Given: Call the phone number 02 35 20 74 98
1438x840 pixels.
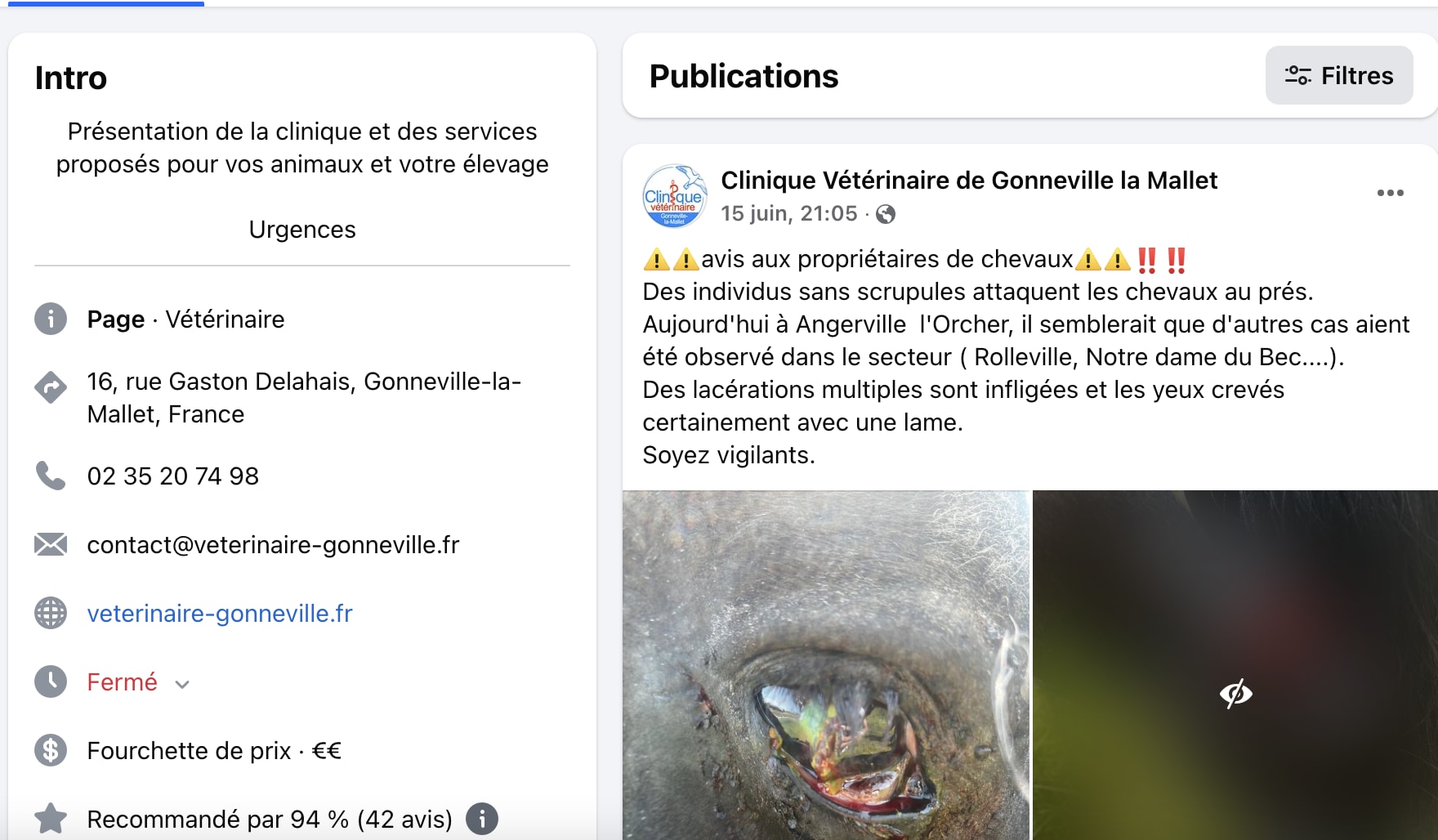Looking at the screenshot, I should pos(172,476).
